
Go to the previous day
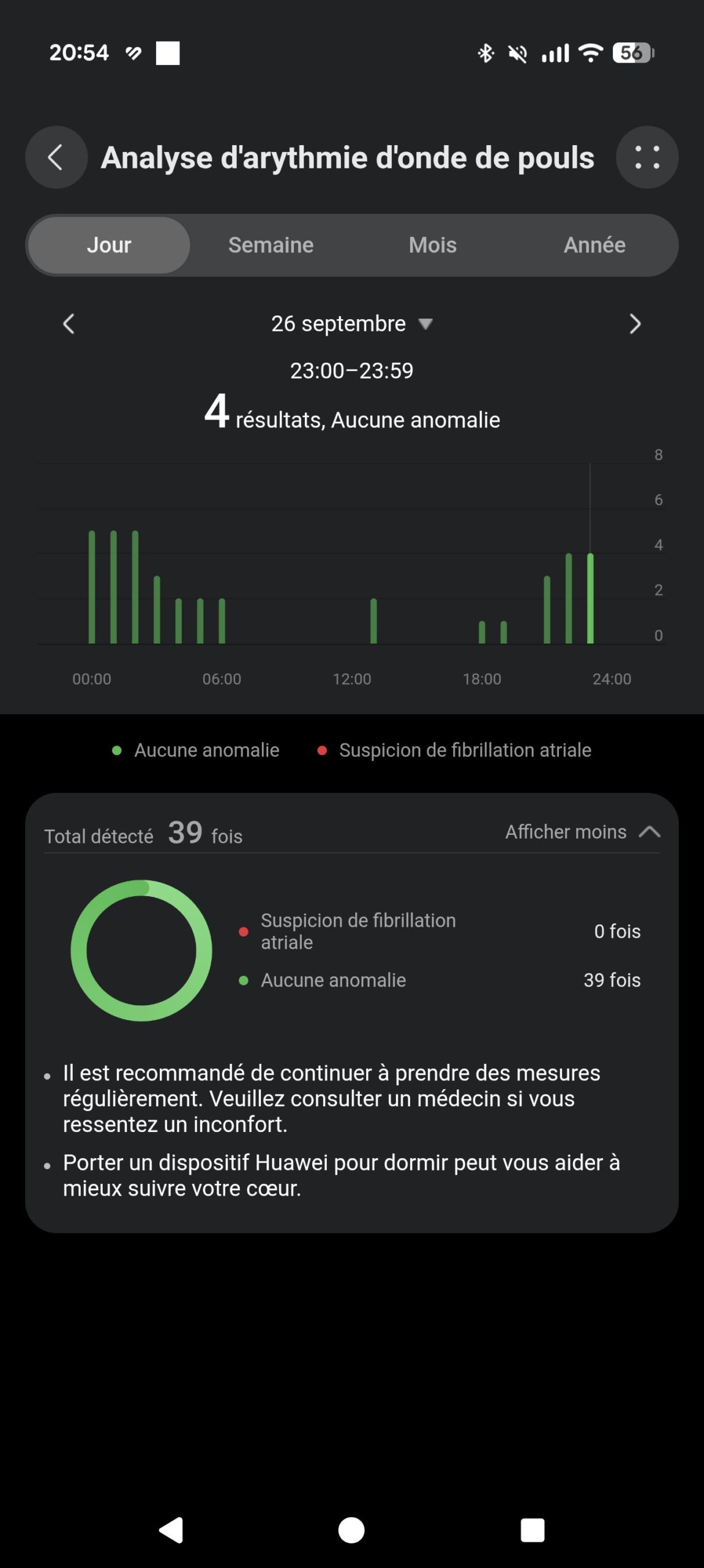[x=69, y=324]
